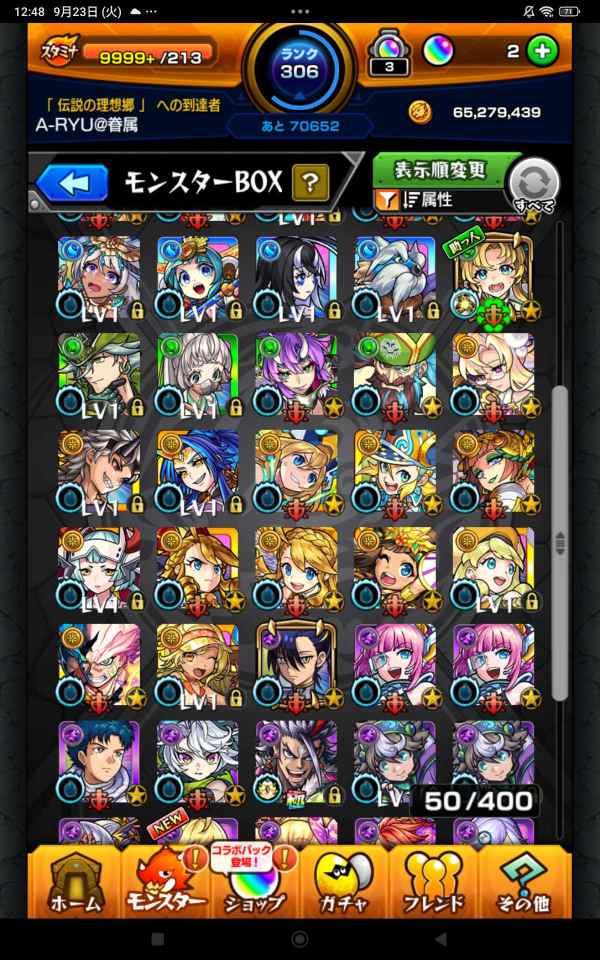Select the monster marked 助っ人

coord(493,277)
